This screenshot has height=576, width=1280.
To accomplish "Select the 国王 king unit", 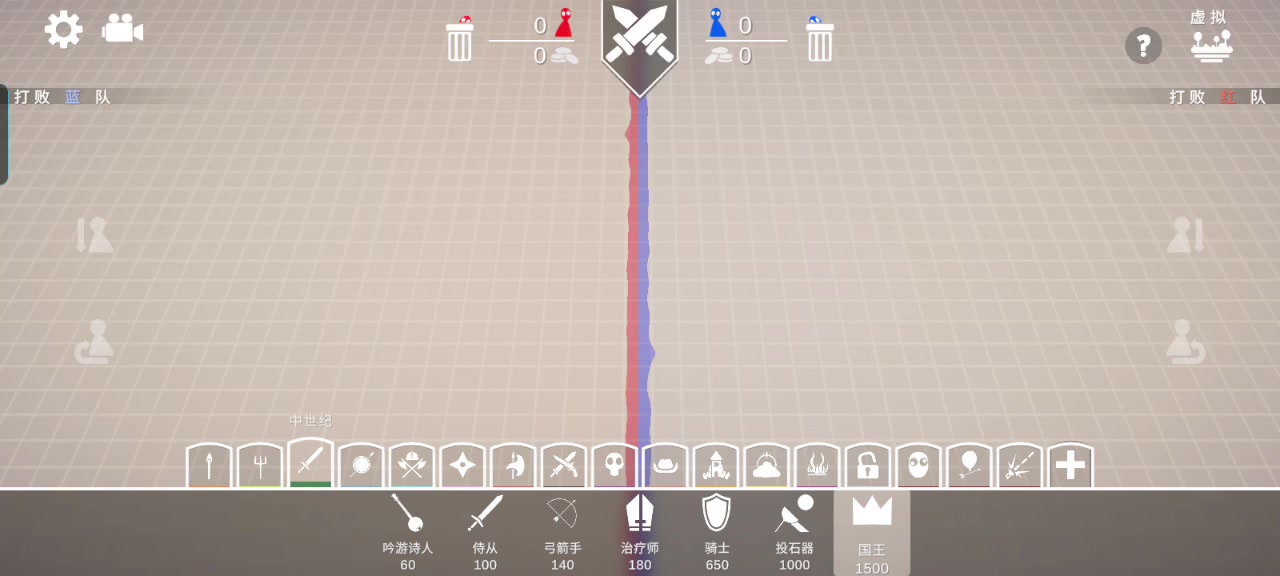I will (871, 532).
